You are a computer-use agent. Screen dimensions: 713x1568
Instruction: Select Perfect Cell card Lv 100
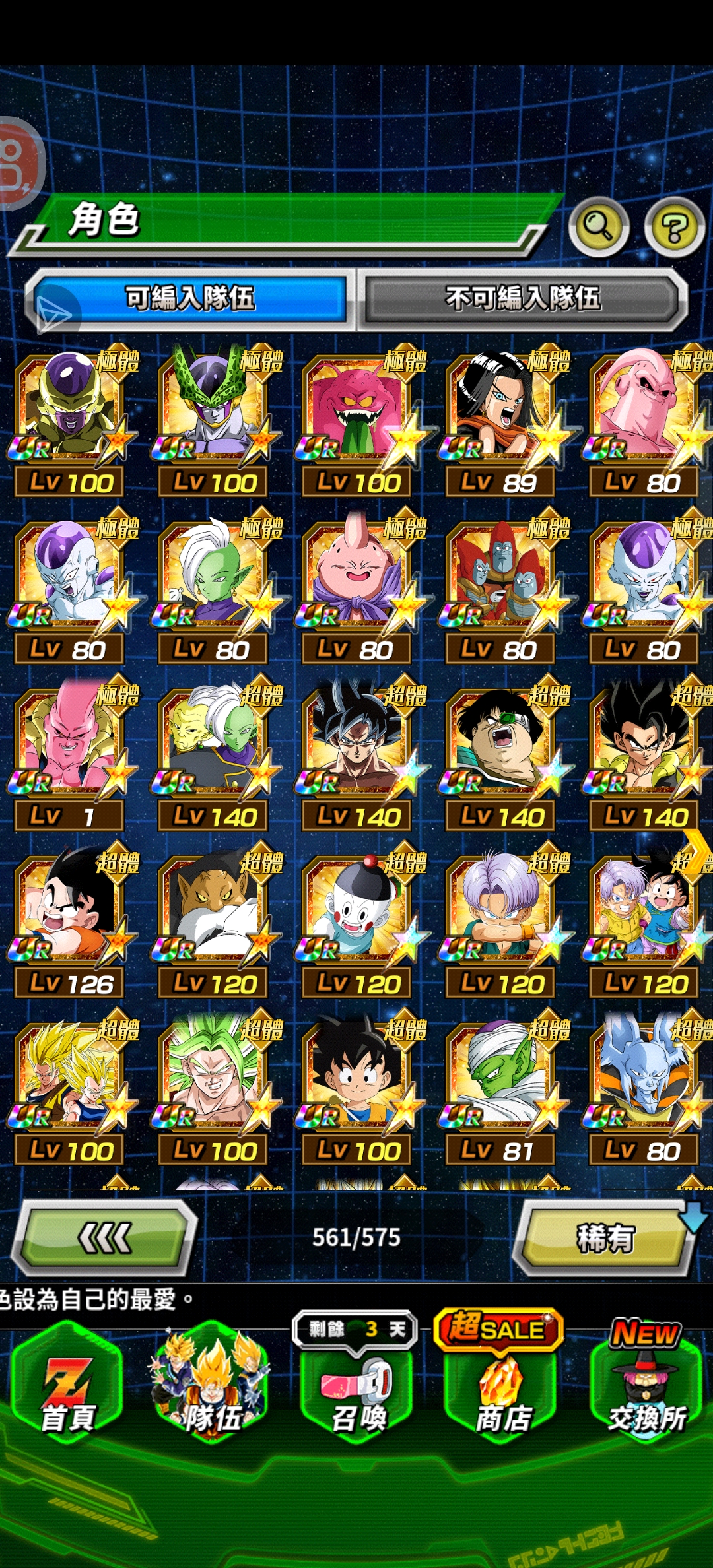213,416
